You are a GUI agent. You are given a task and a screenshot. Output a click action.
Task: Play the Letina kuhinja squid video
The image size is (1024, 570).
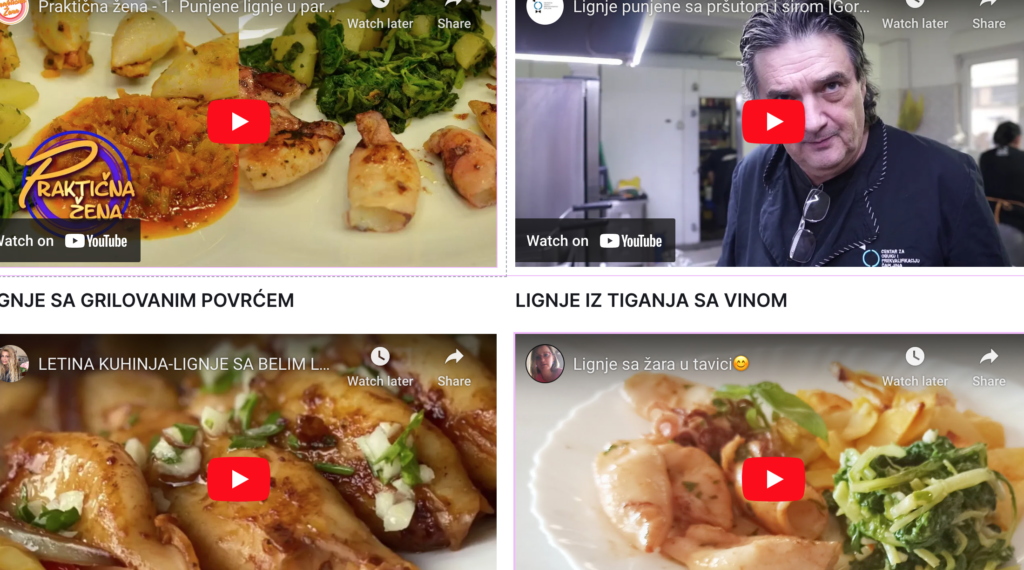[238, 479]
